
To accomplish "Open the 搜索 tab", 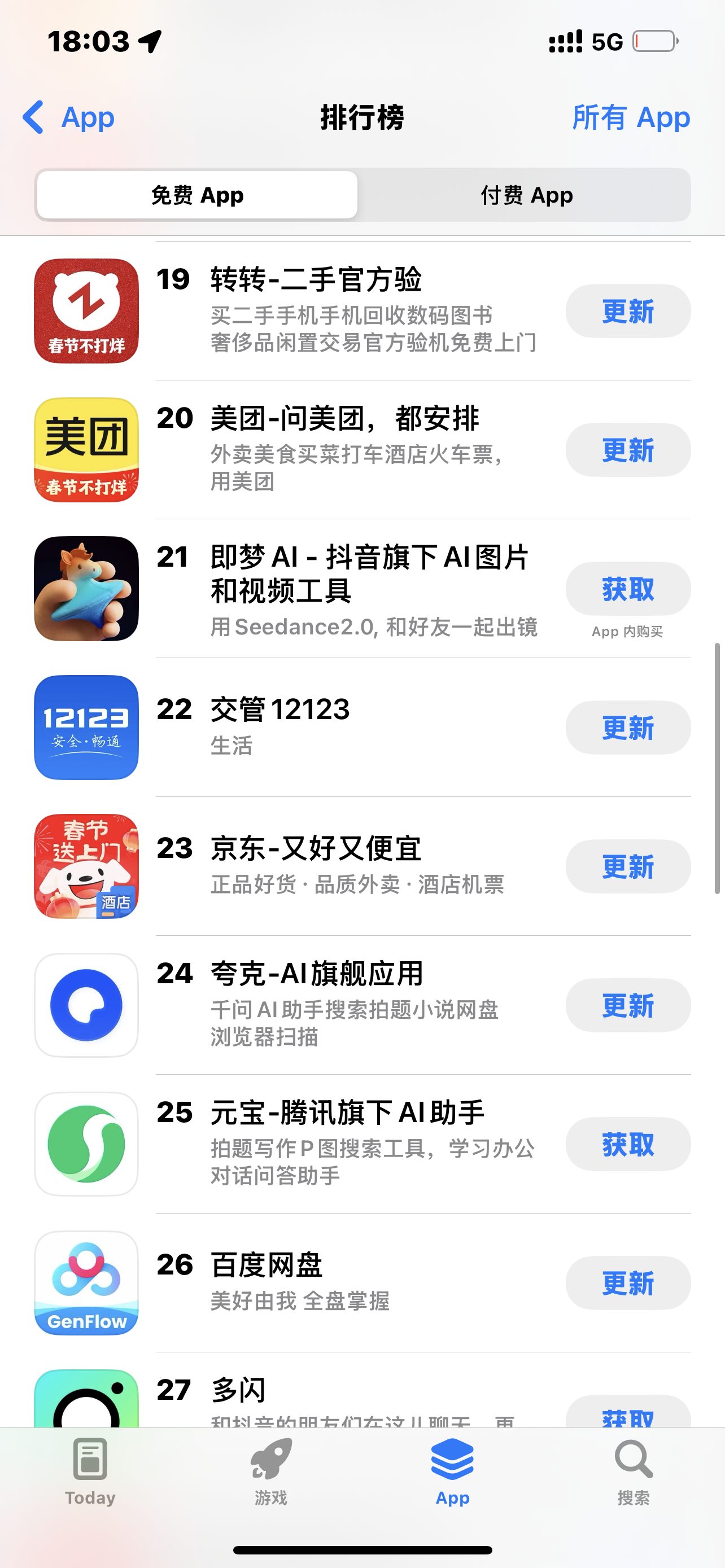I will coord(633,1470).
